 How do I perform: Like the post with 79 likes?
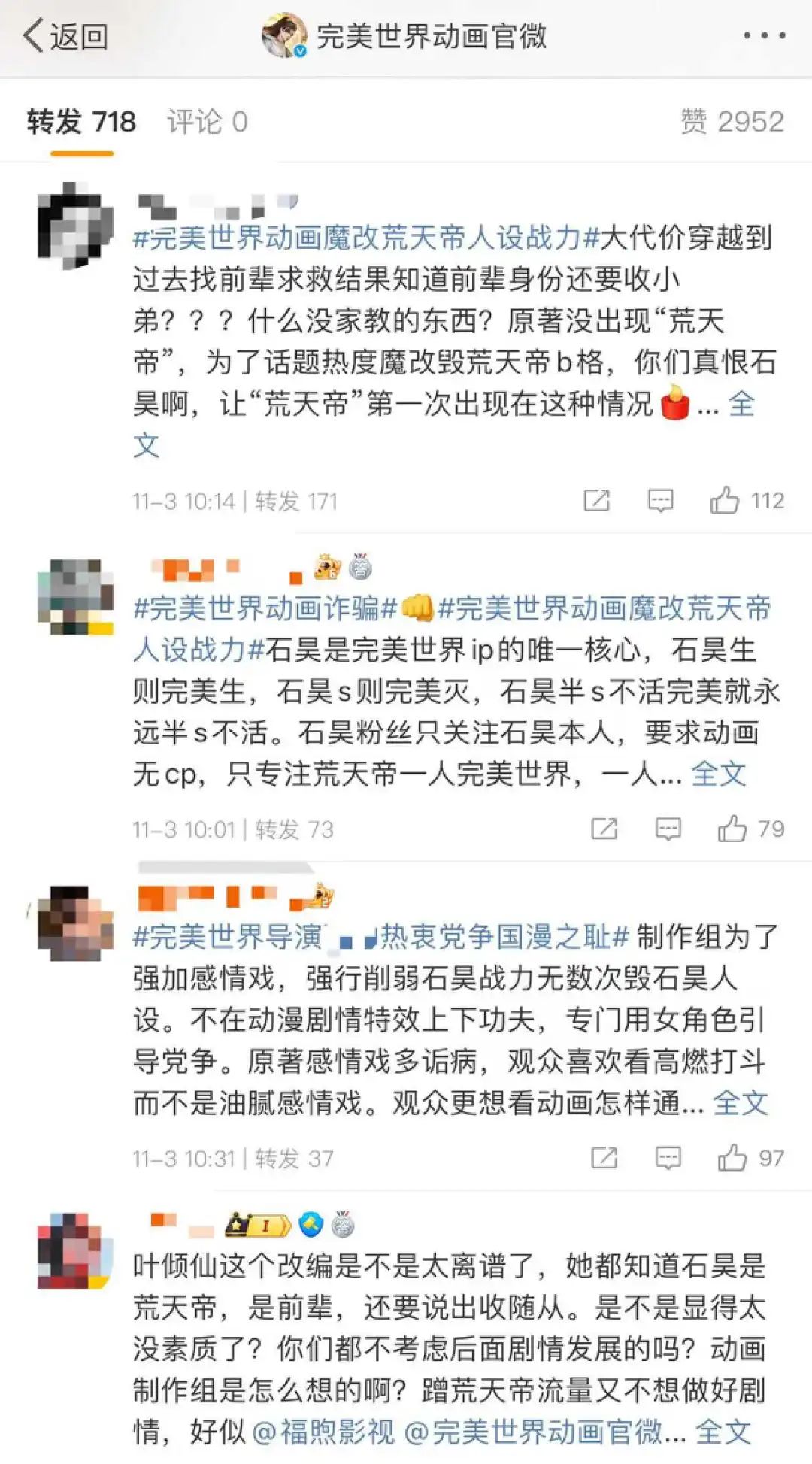(x=750, y=829)
